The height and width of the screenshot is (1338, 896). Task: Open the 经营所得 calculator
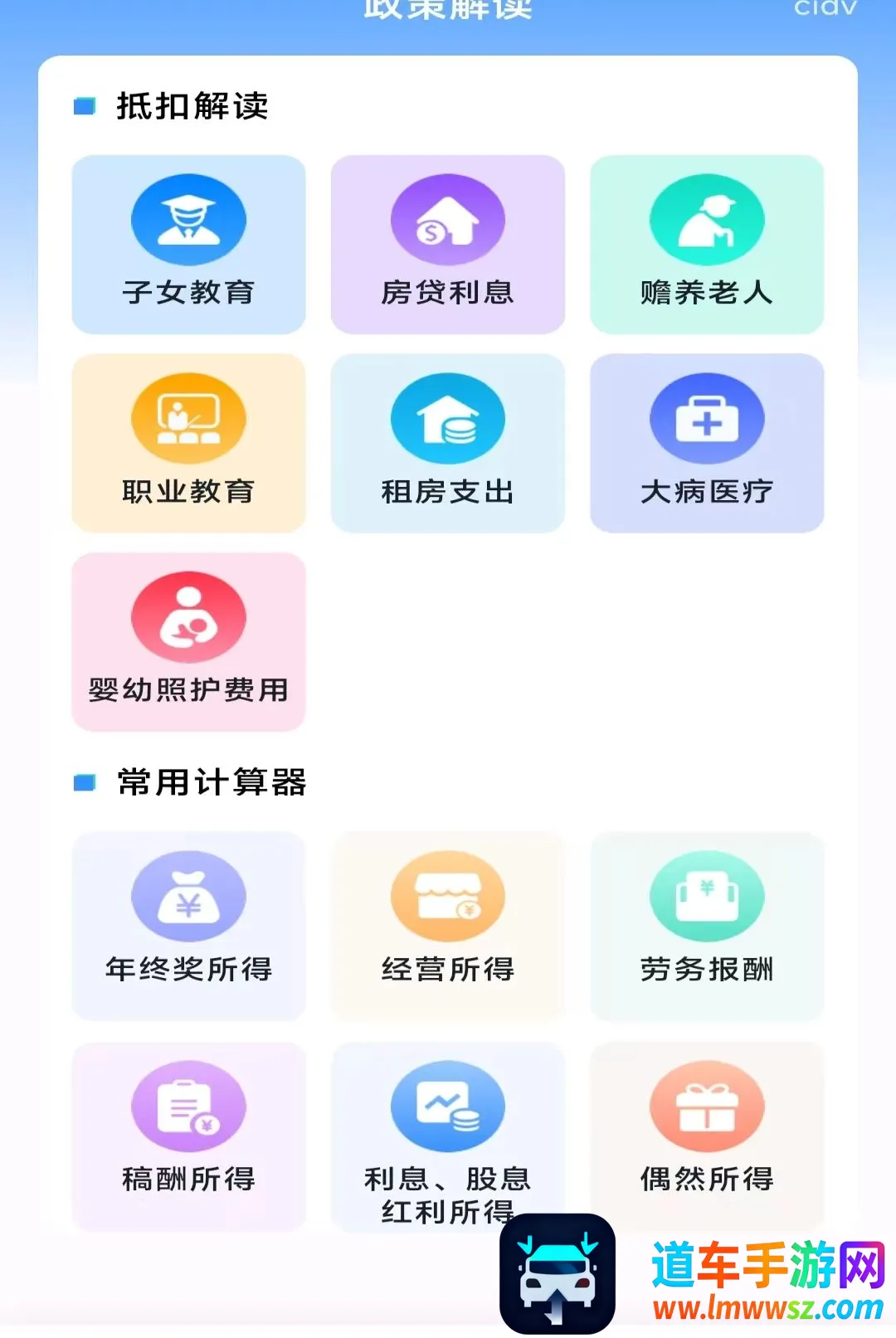click(447, 926)
